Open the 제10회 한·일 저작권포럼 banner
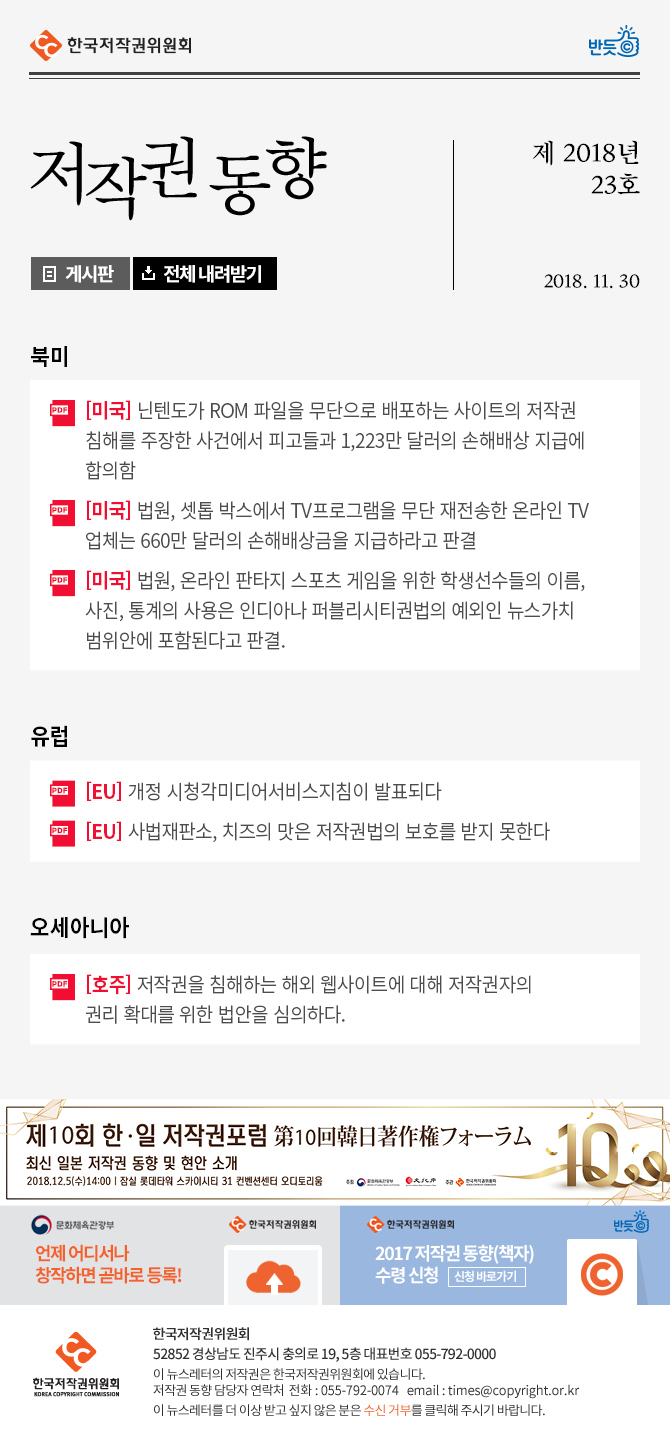The height and width of the screenshot is (1438, 670). (334, 1151)
